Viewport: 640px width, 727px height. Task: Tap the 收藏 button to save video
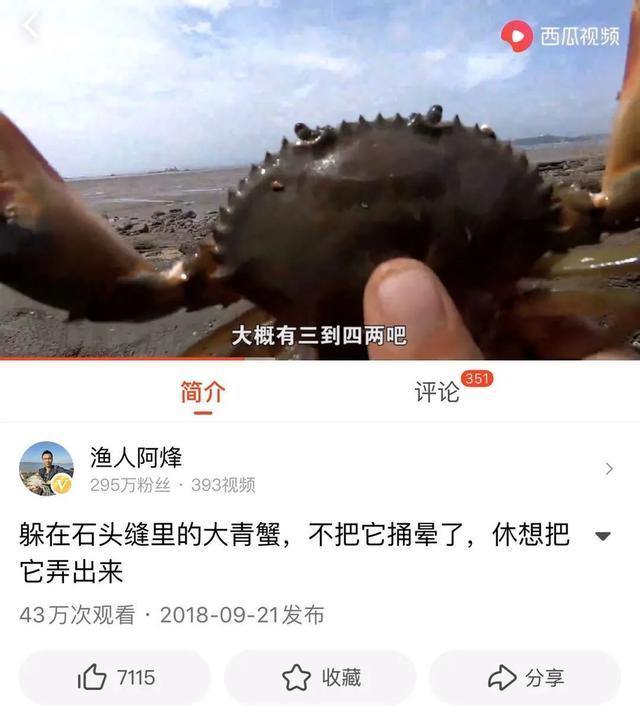(320, 678)
